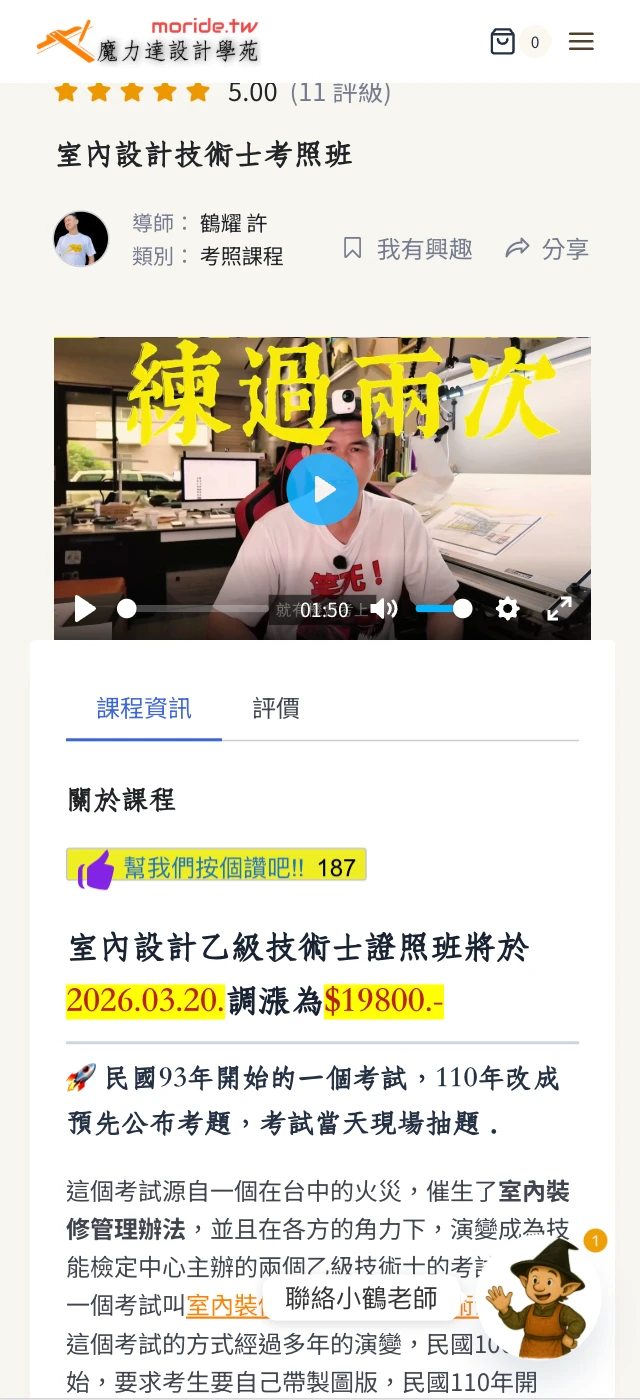Share this course via 分享

[x=547, y=249]
